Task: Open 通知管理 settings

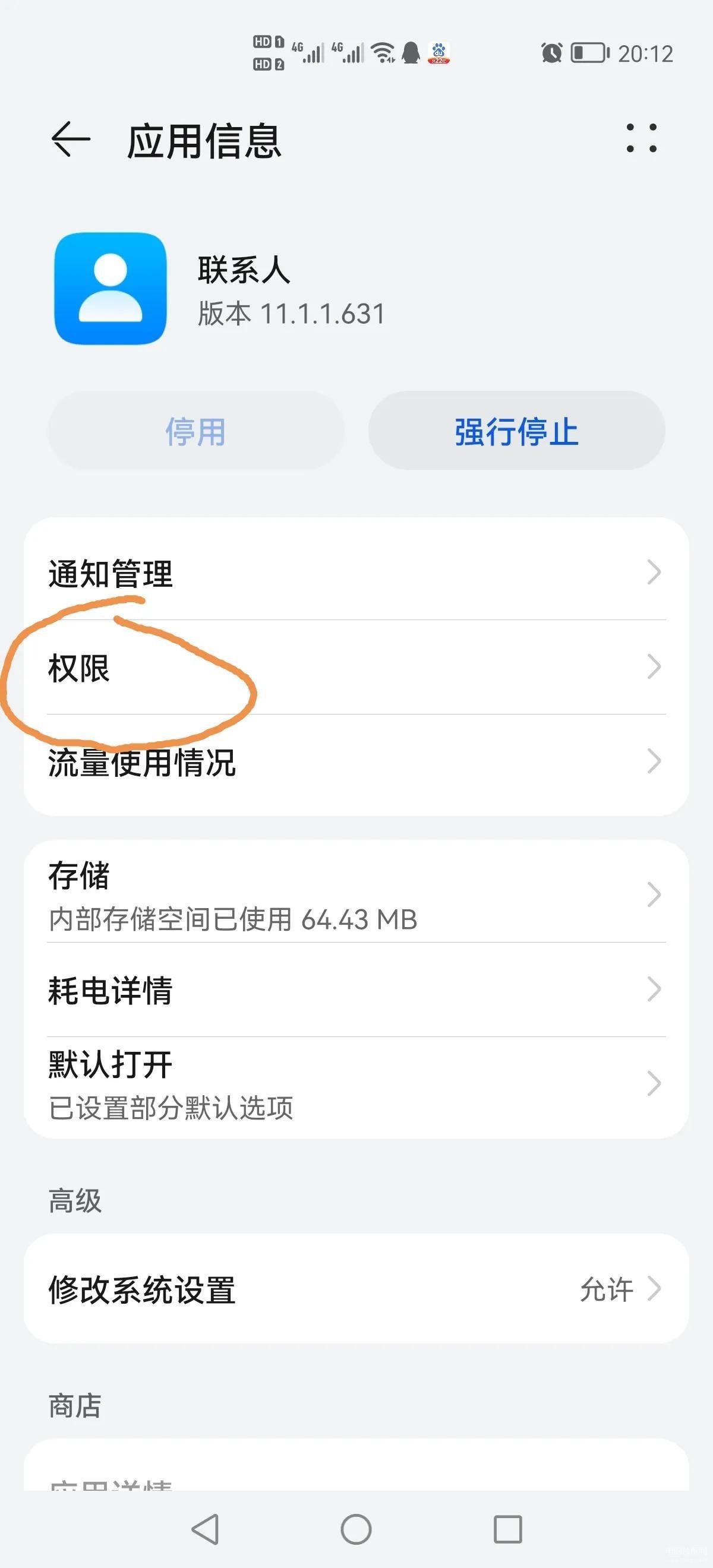Action: coord(355,572)
